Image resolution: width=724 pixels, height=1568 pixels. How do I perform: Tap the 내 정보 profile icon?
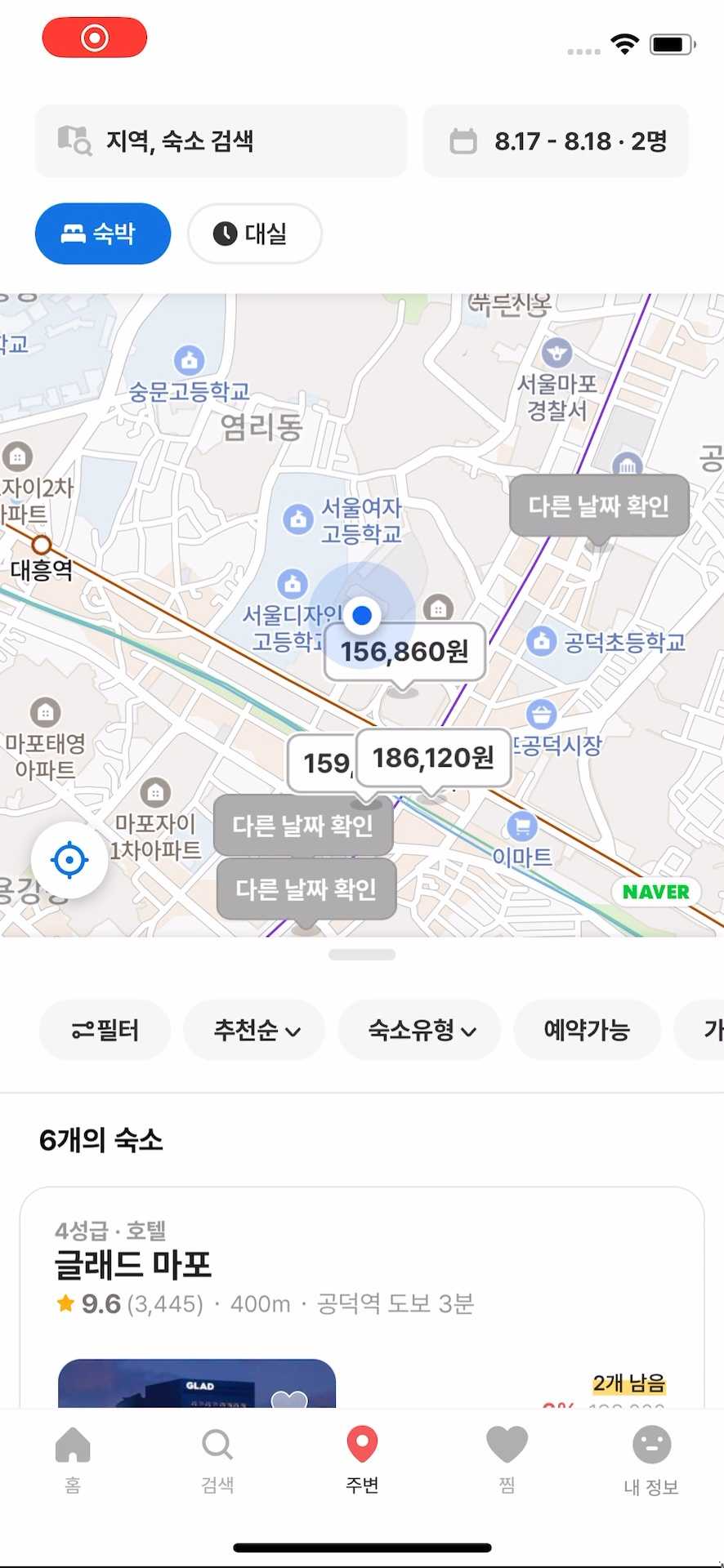[x=651, y=1441]
